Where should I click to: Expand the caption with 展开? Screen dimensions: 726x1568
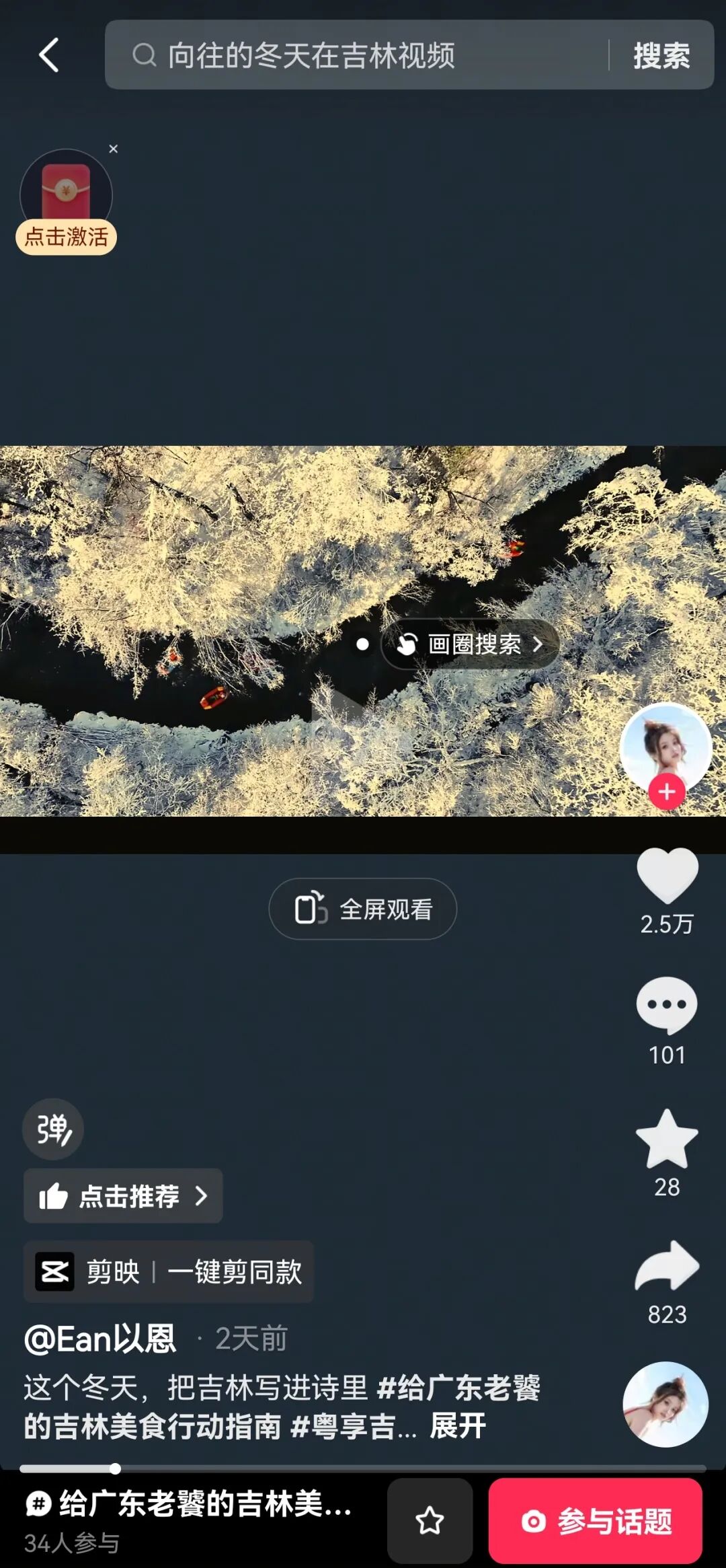point(458,1425)
